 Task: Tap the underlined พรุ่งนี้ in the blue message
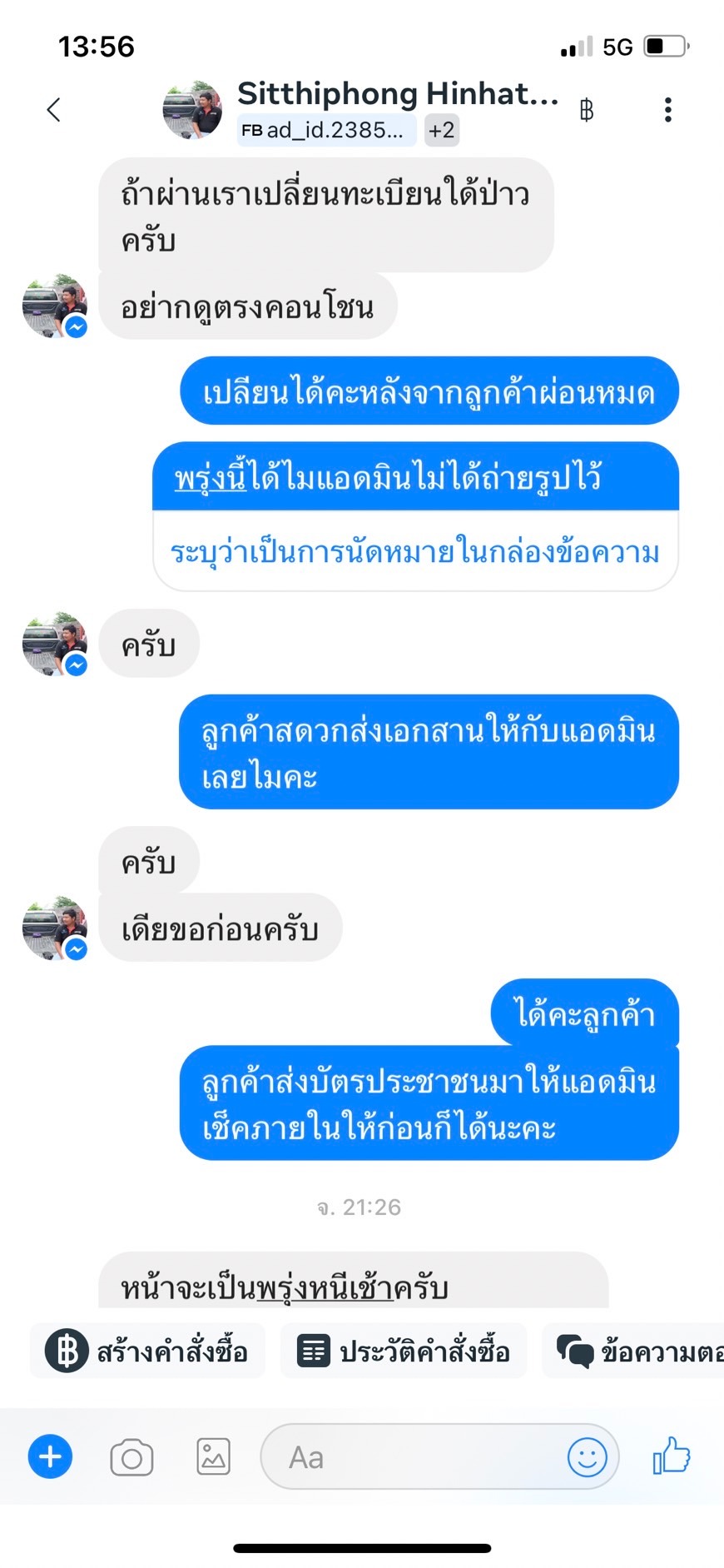pyautogui.click(x=211, y=478)
